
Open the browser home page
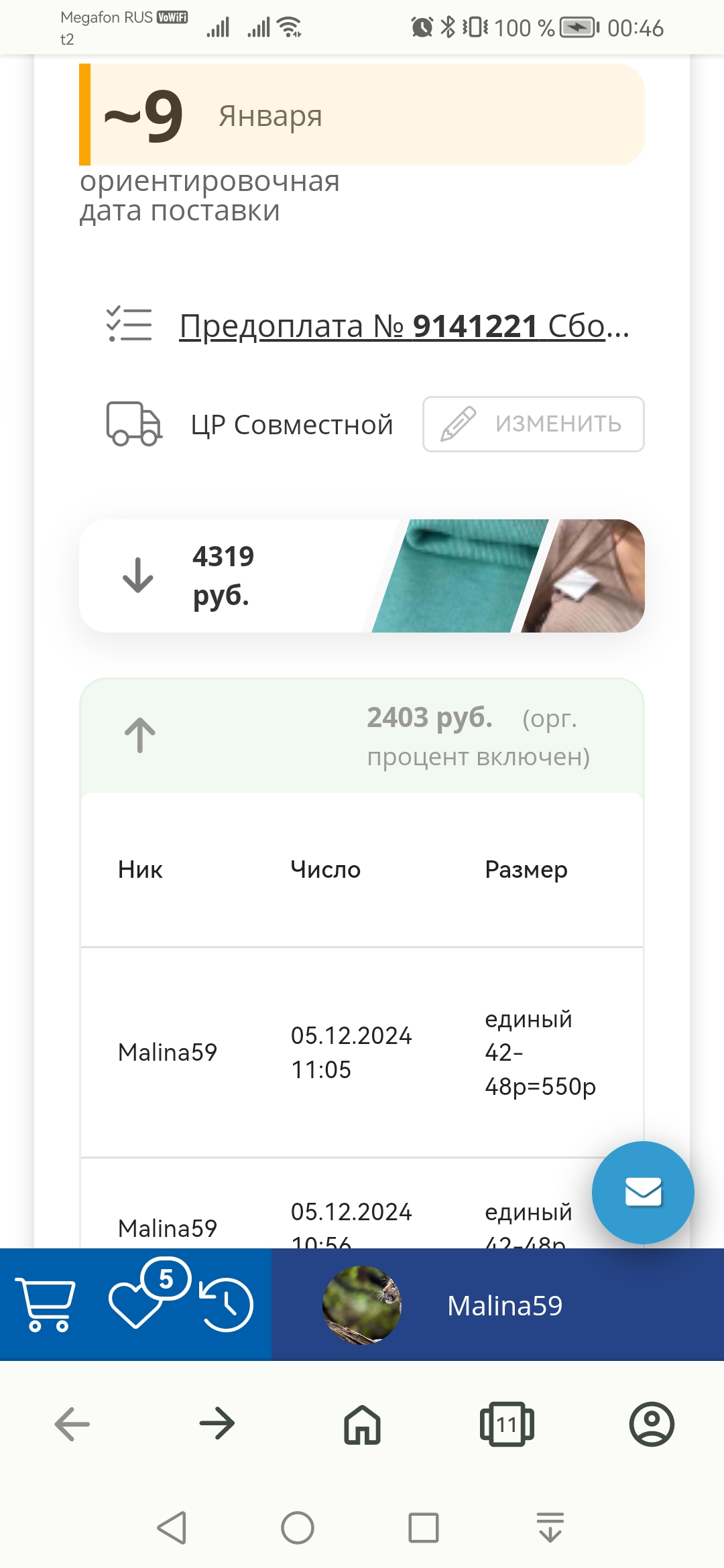[362, 1424]
